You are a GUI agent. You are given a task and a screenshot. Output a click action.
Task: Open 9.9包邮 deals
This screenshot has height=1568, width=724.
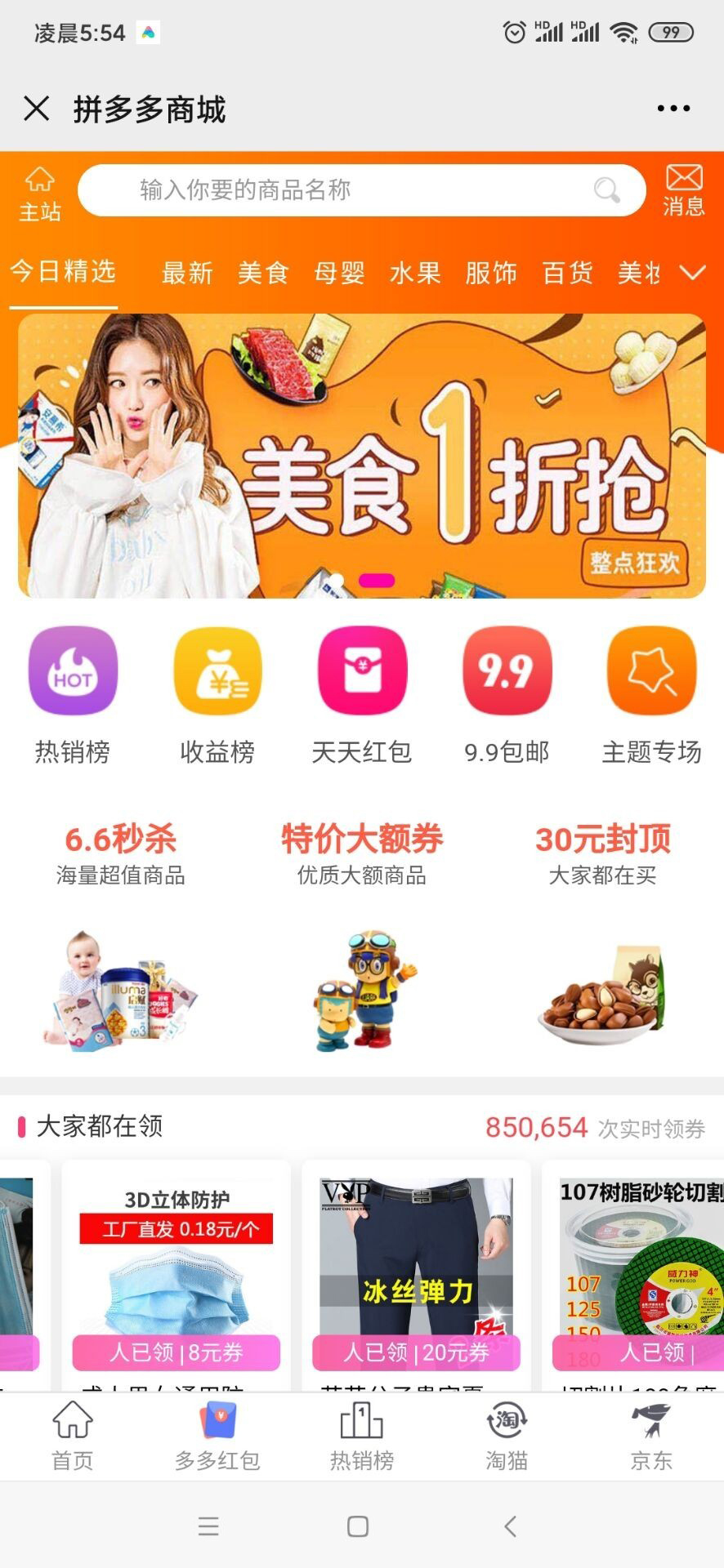point(507,694)
